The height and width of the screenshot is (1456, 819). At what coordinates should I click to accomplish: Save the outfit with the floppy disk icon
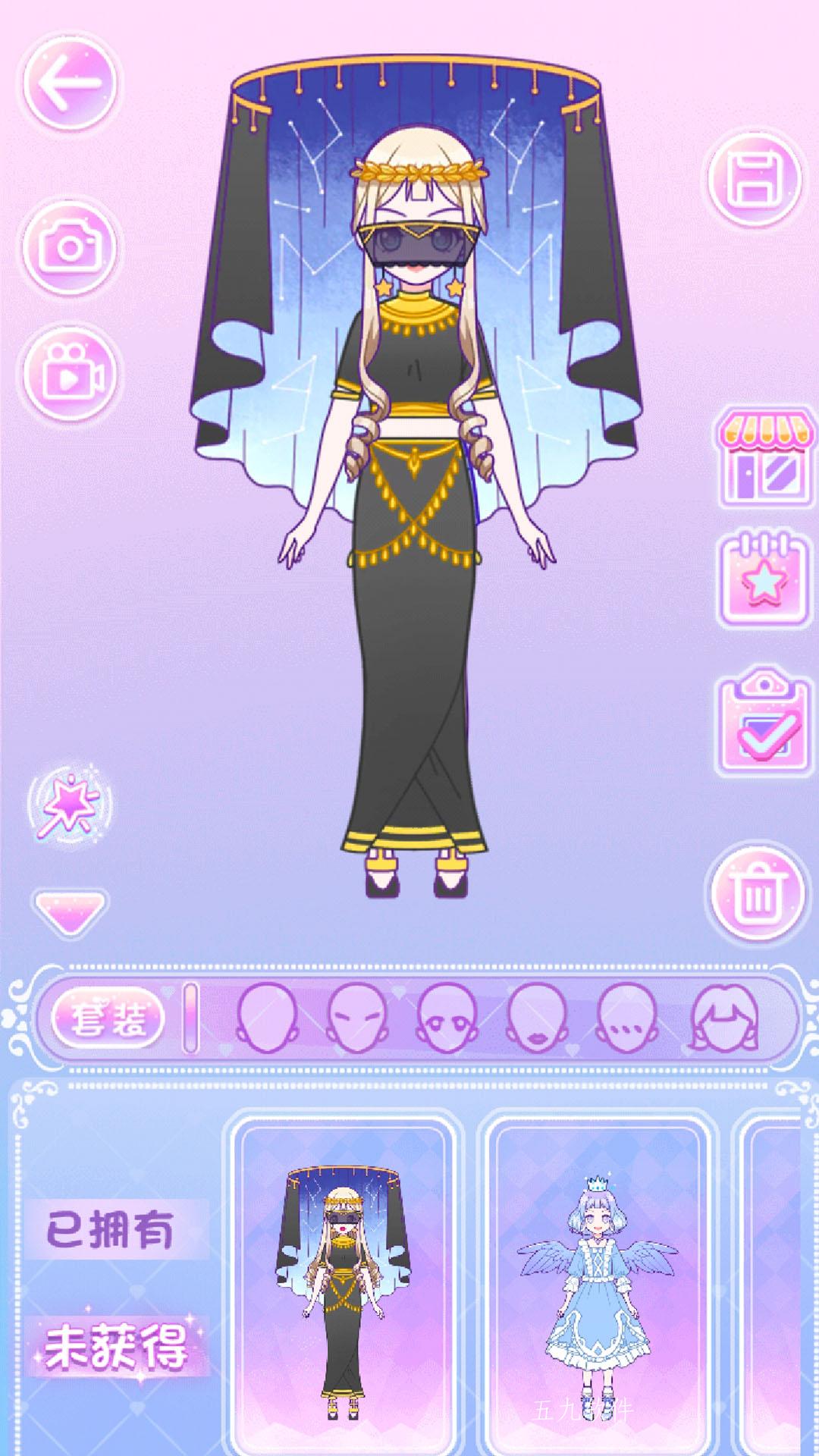(755, 180)
